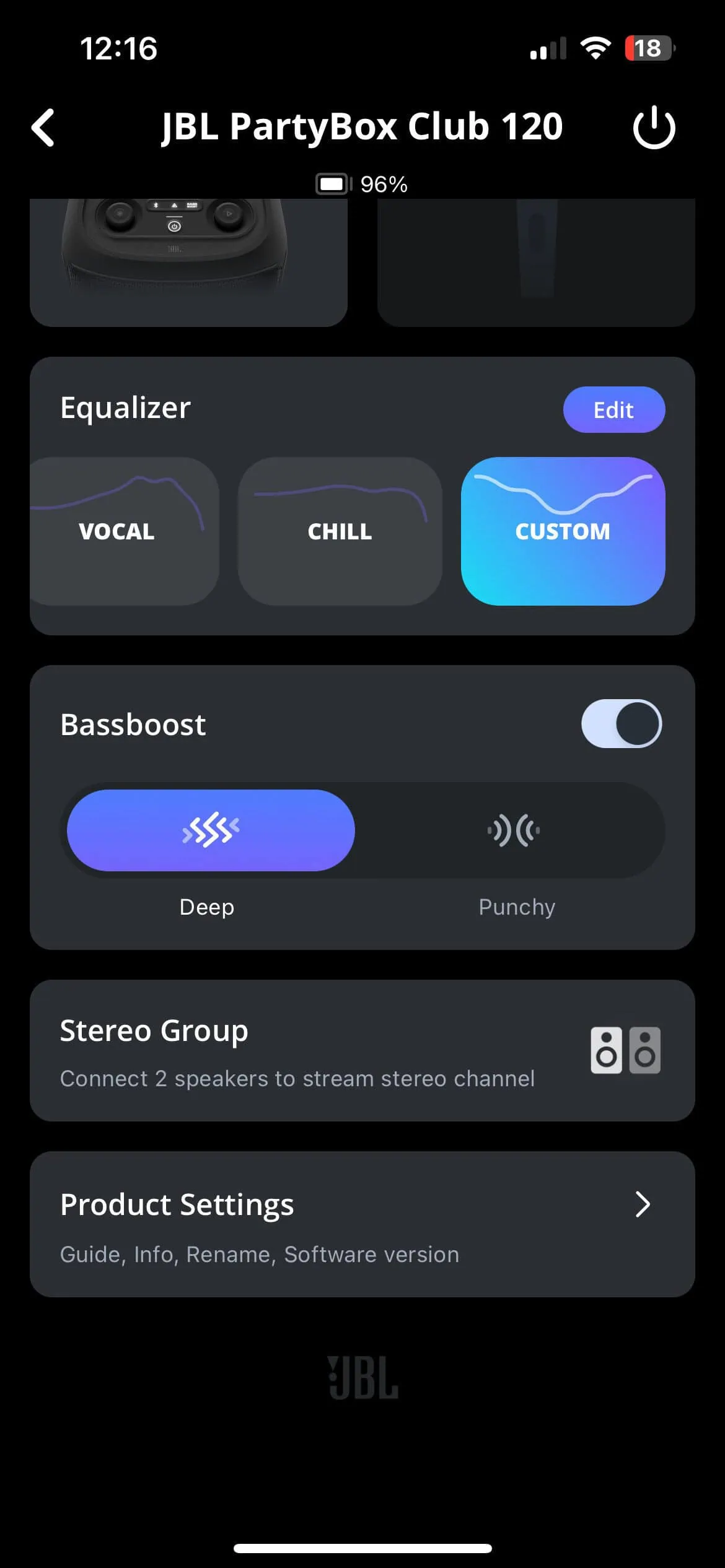
Task: Select the CHILL equalizer preset
Action: (x=340, y=531)
